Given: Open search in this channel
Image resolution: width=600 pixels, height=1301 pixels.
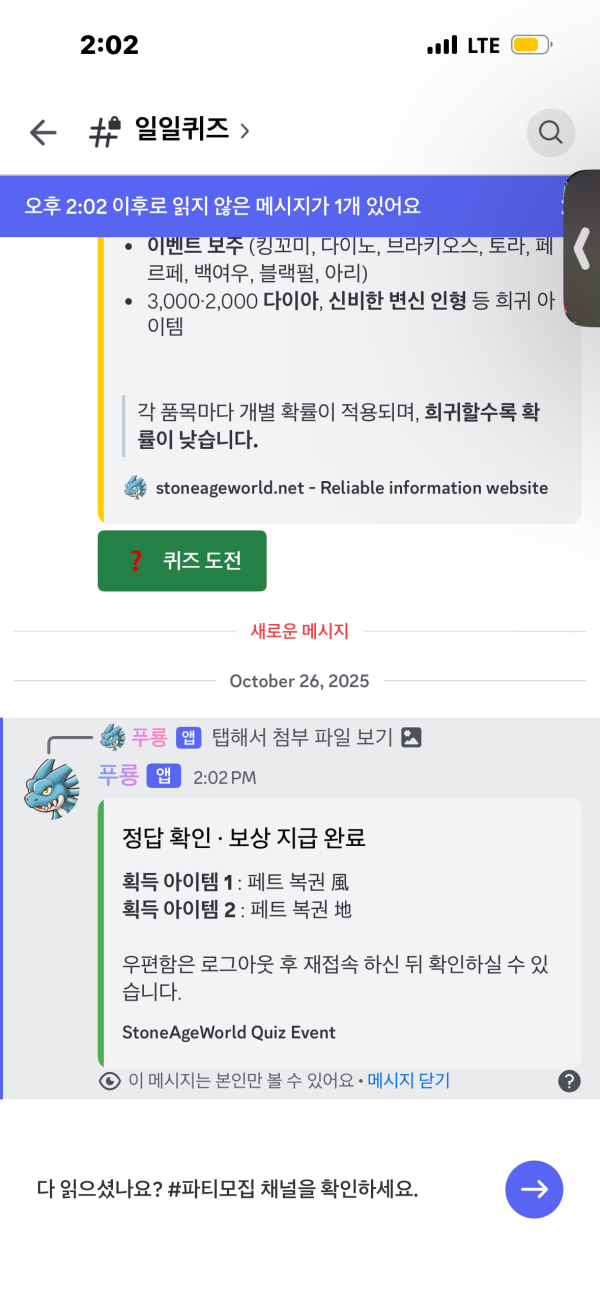Looking at the screenshot, I should [550, 132].
